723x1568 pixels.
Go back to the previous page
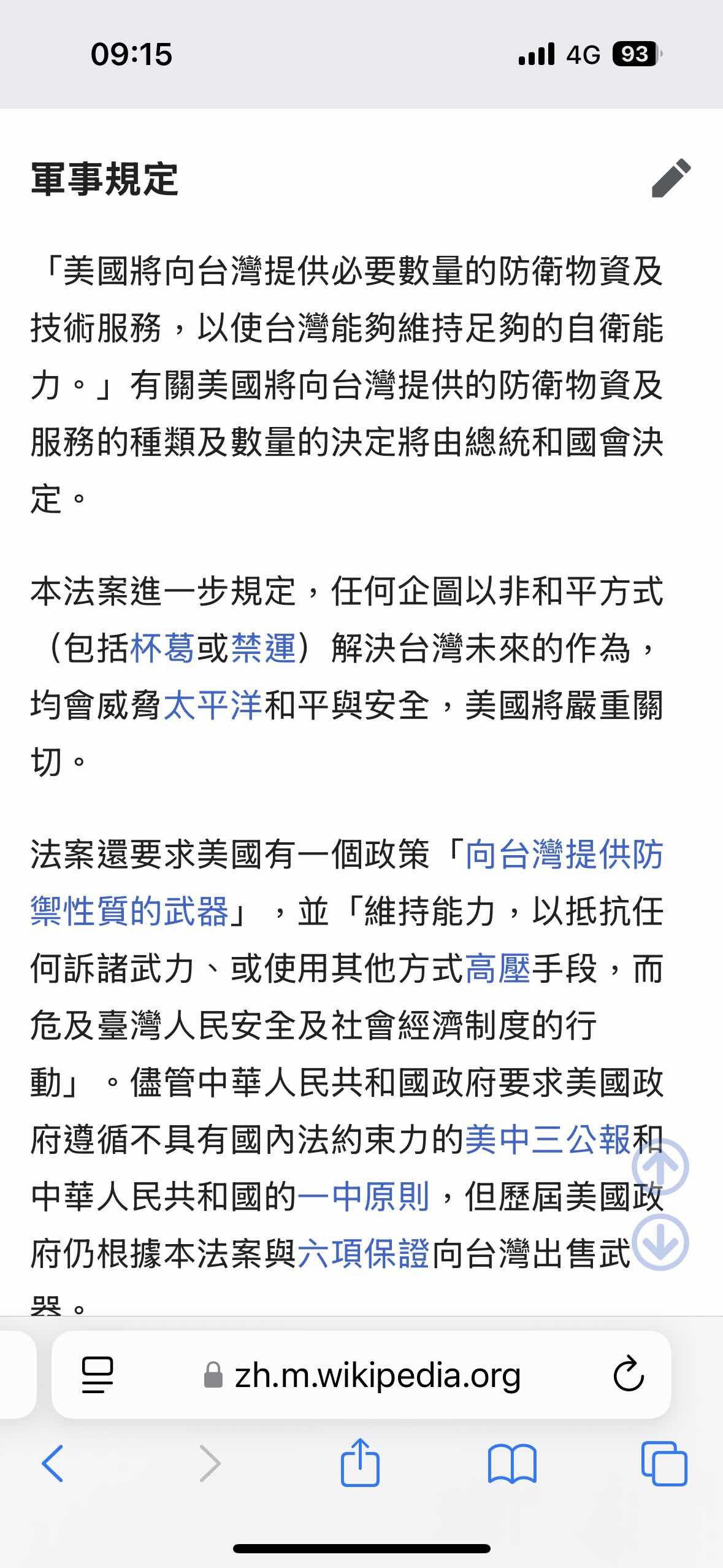[53, 1463]
